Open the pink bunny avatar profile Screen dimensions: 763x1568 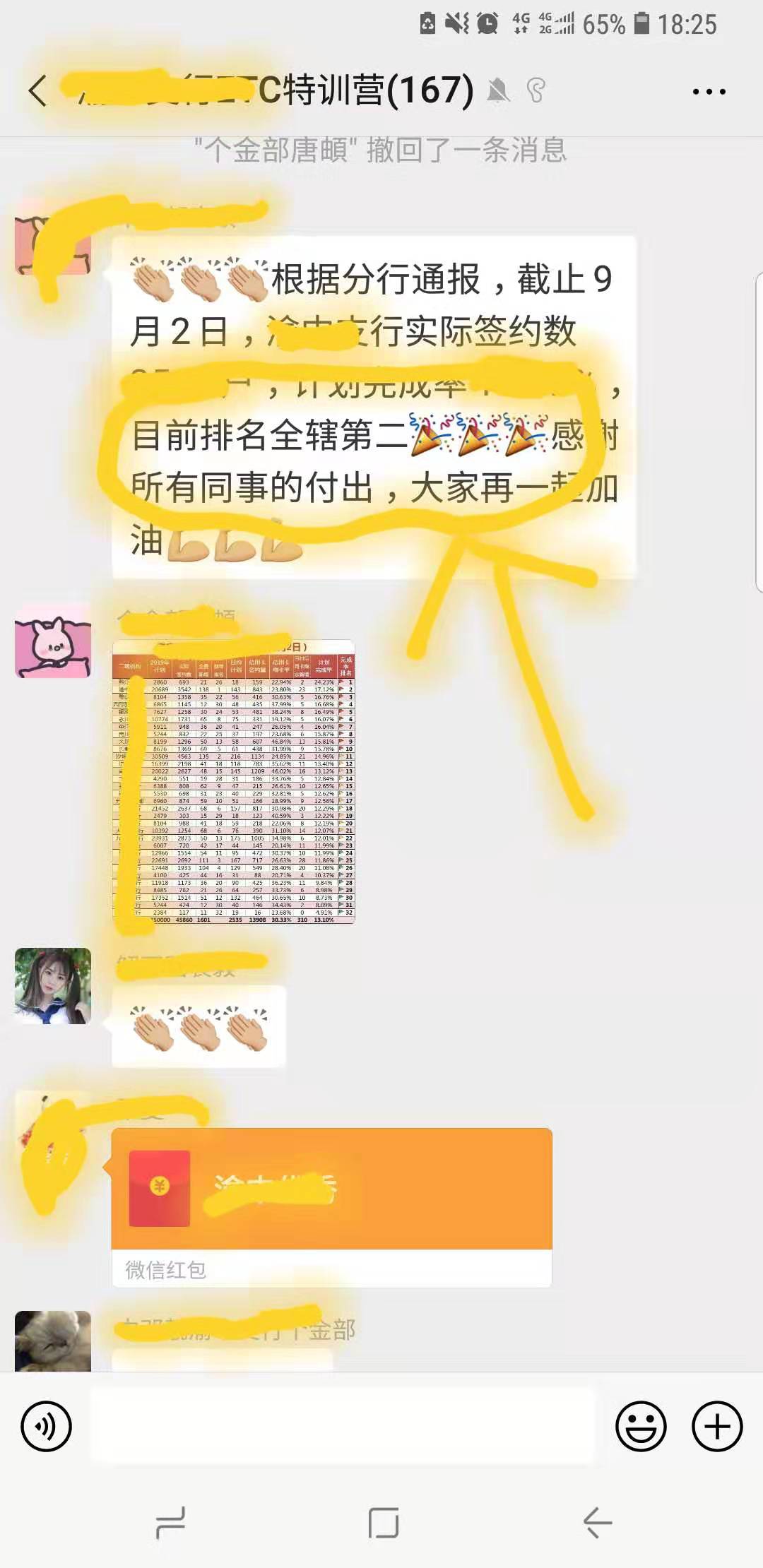(54, 641)
